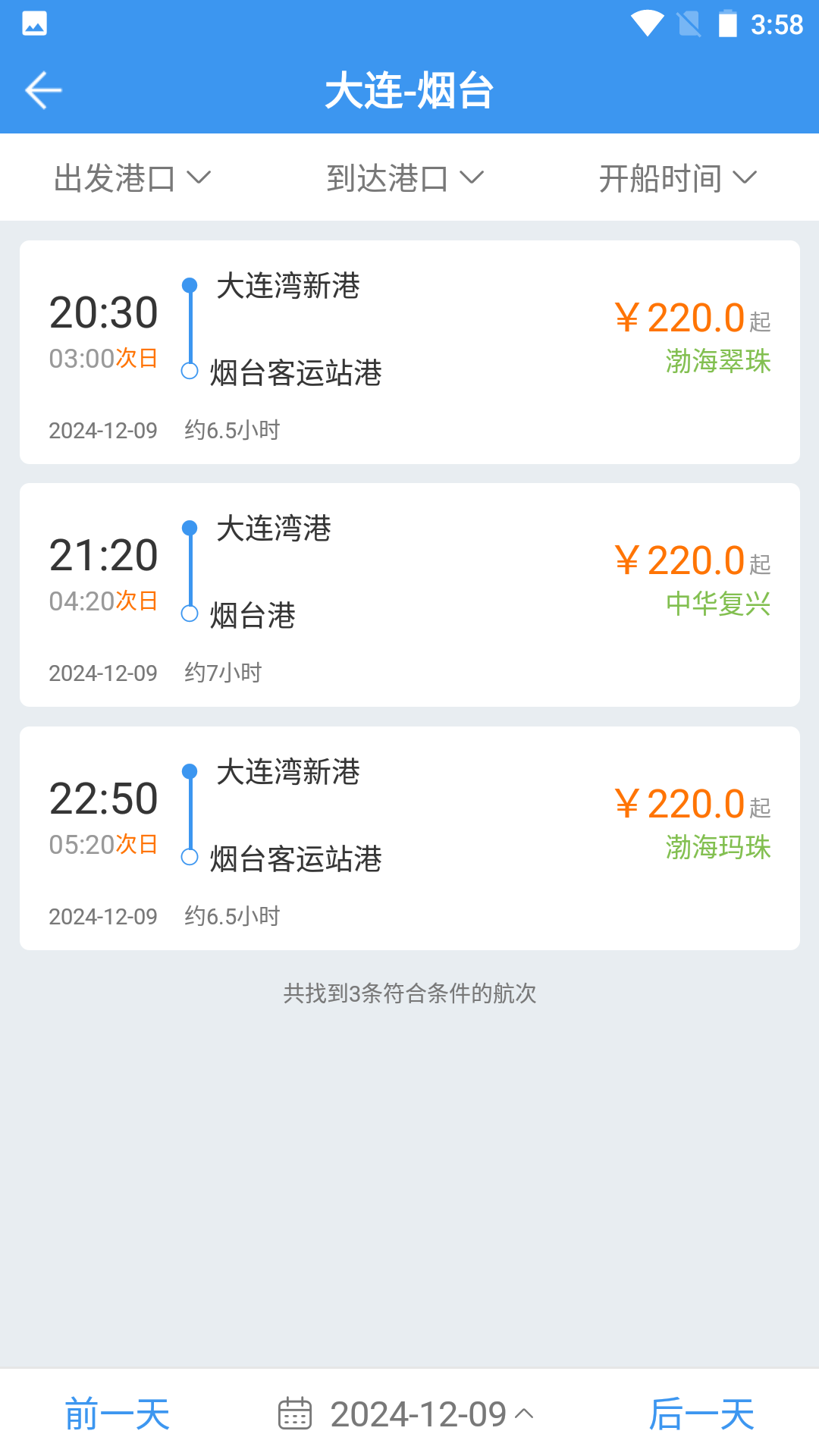Image resolution: width=819 pixels, height=1456 pixels.
Task: Expand the 开船时间 sorting options
Action: point(676,177)
